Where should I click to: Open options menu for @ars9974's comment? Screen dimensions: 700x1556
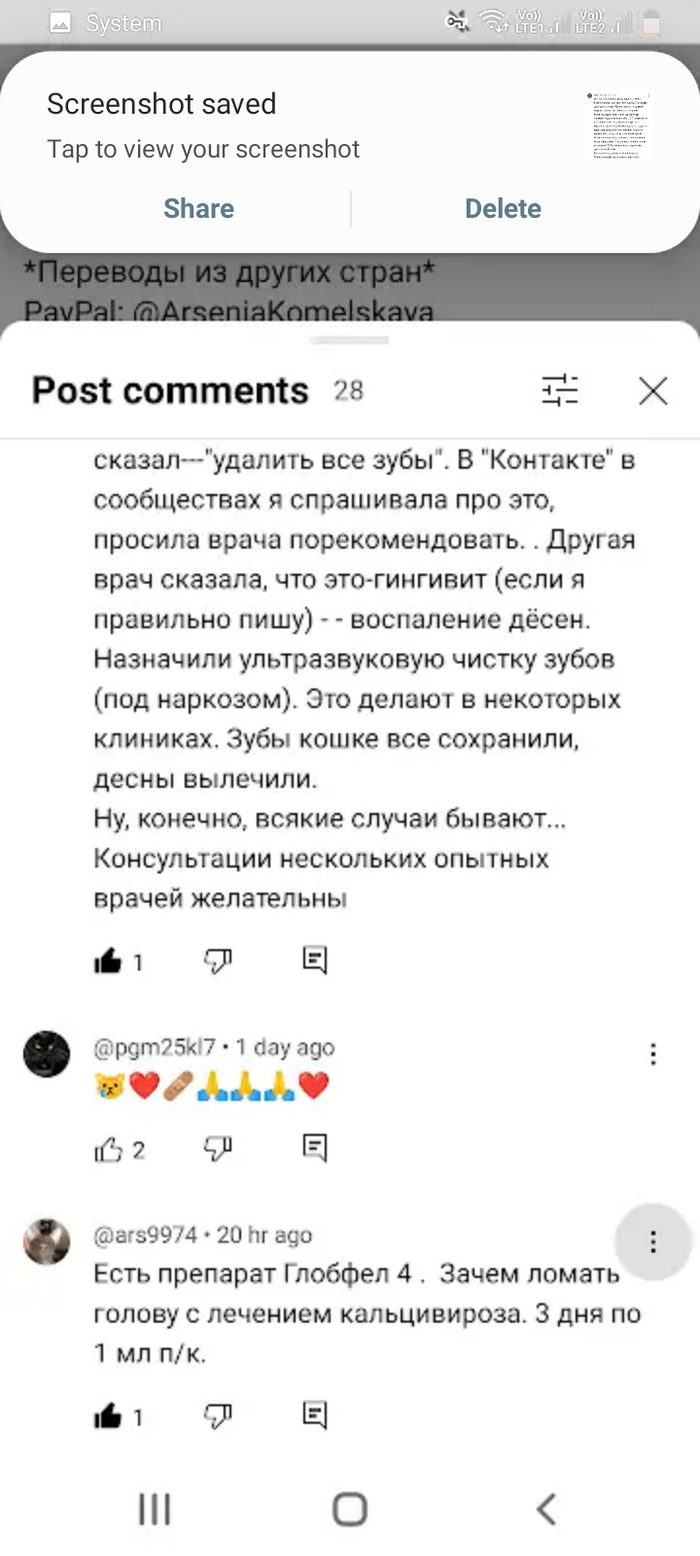click(653, 1242)
